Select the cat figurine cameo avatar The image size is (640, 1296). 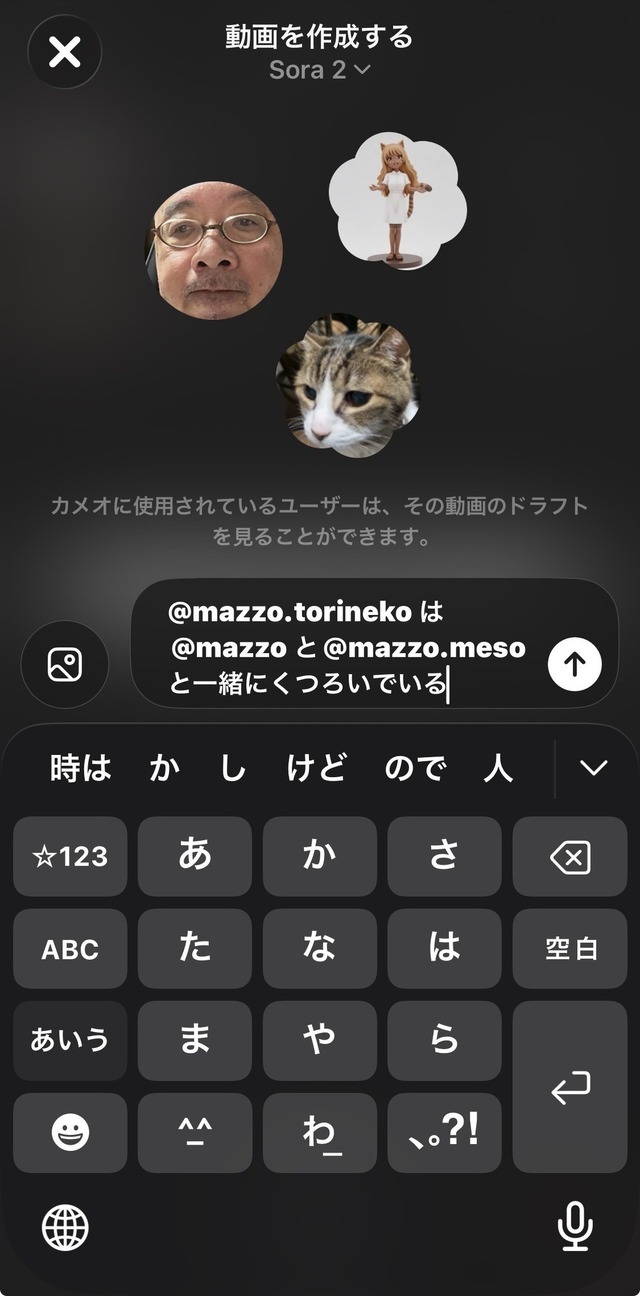pyautogui.click(x=392, y=198)
